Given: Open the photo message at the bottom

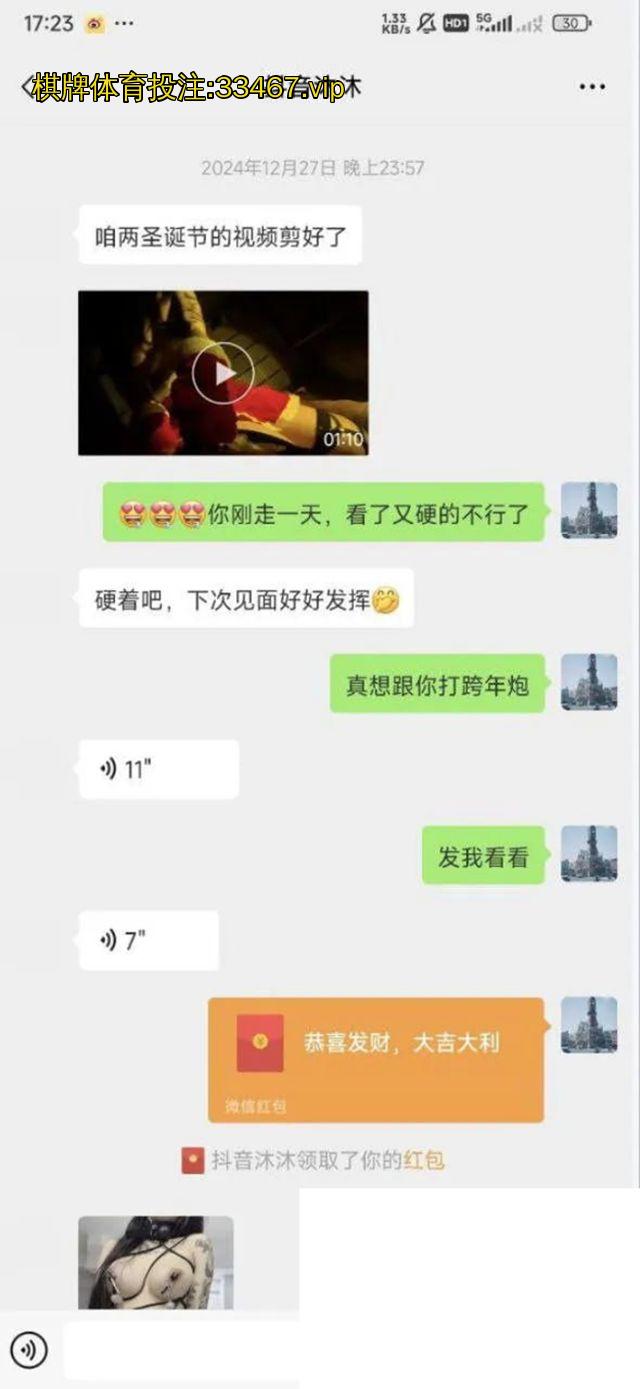Looking at the screenshot, I should (155, 1262).
